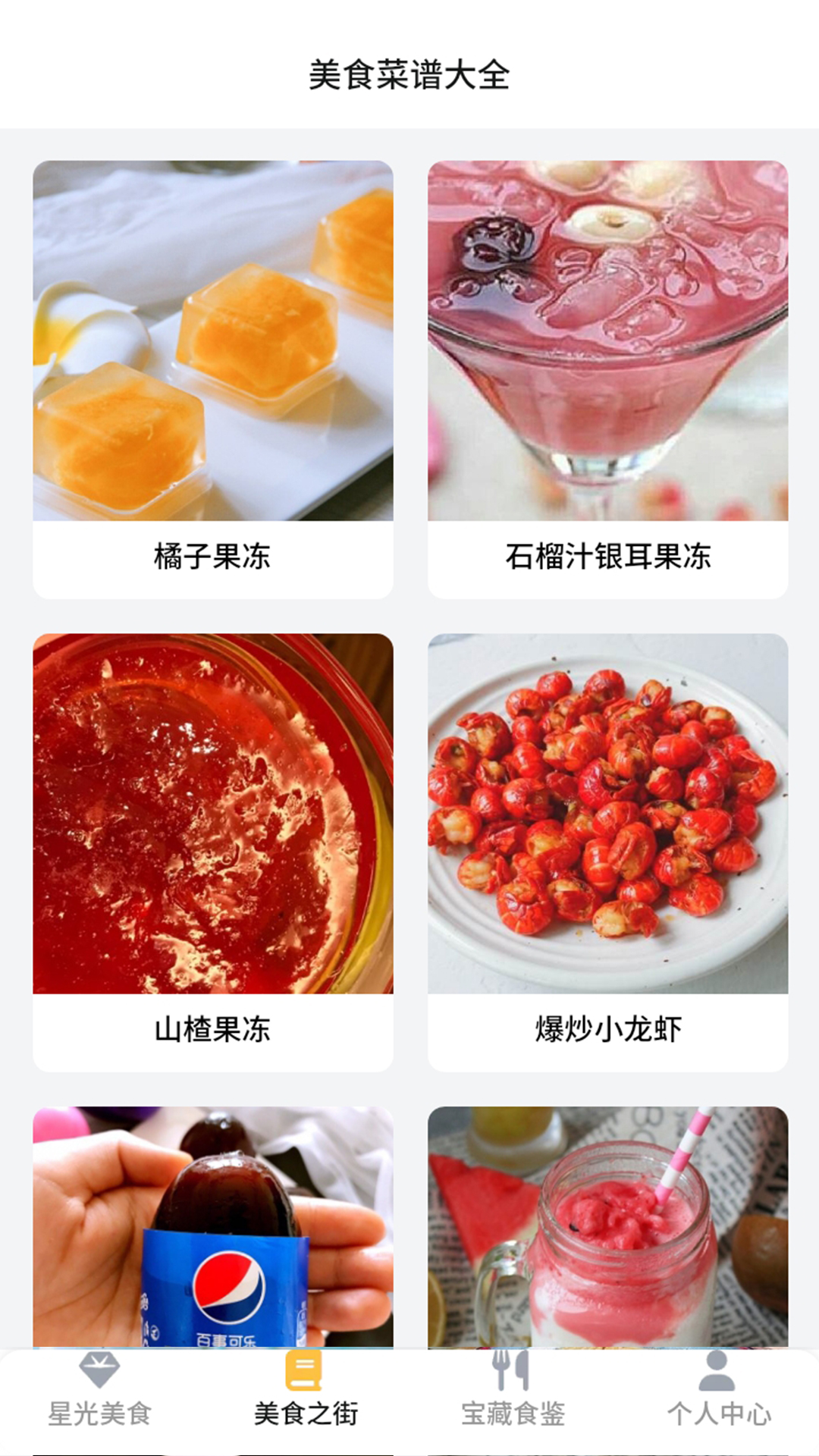Open the 石榴汁银耳果冻 recipe card
819x1456 pixels.
[607, 379]
